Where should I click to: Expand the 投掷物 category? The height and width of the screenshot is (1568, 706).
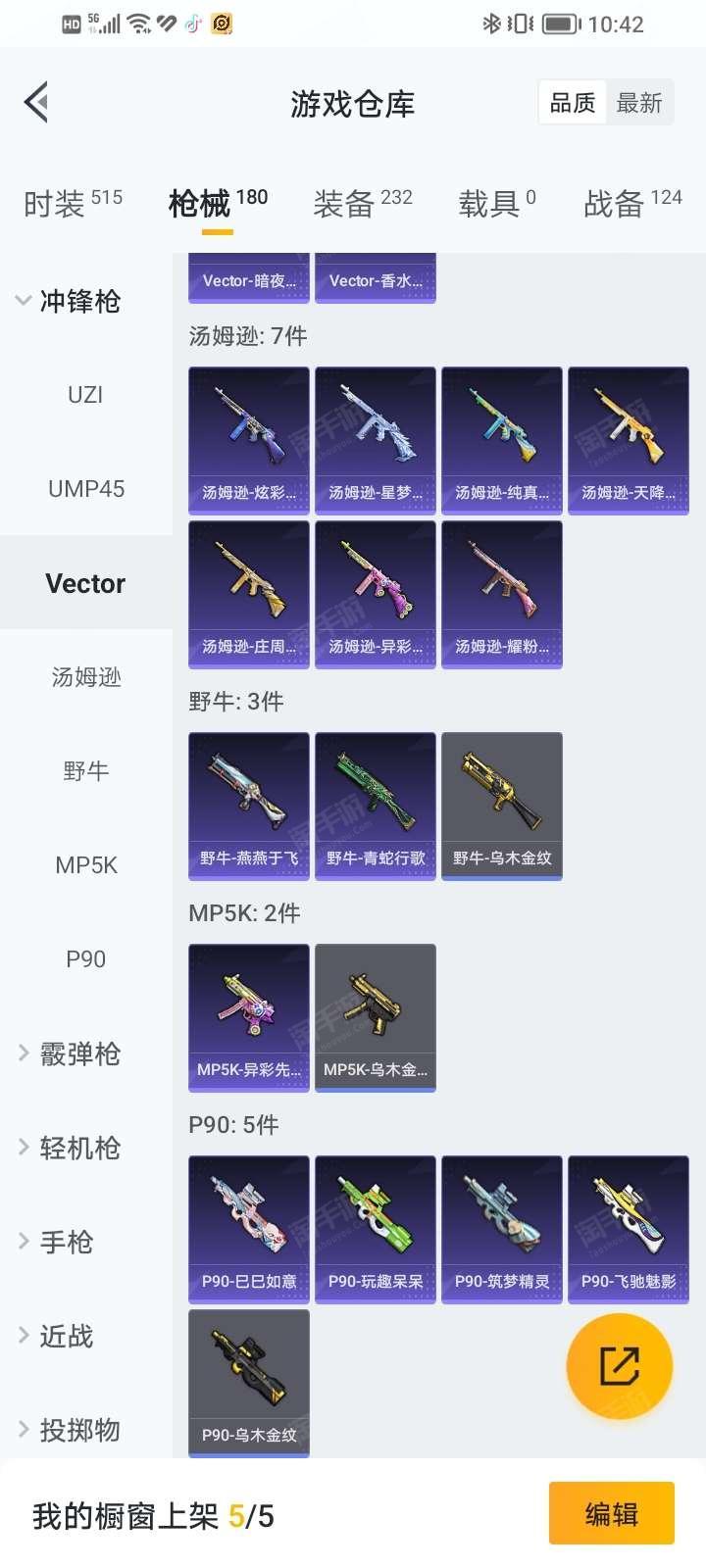click(69, 1430)
